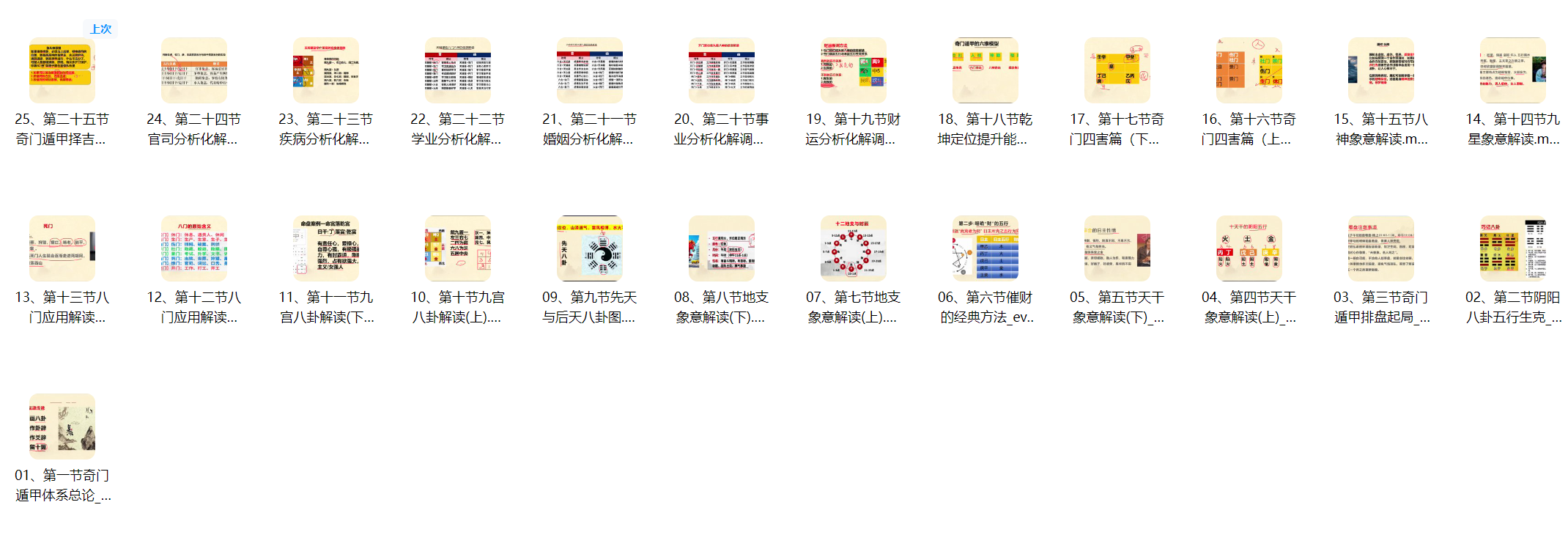Screen dimensions: 1568x557
Task: Open video 21, 第二十一节婚姻分析化解
Action: pos(590,70)
